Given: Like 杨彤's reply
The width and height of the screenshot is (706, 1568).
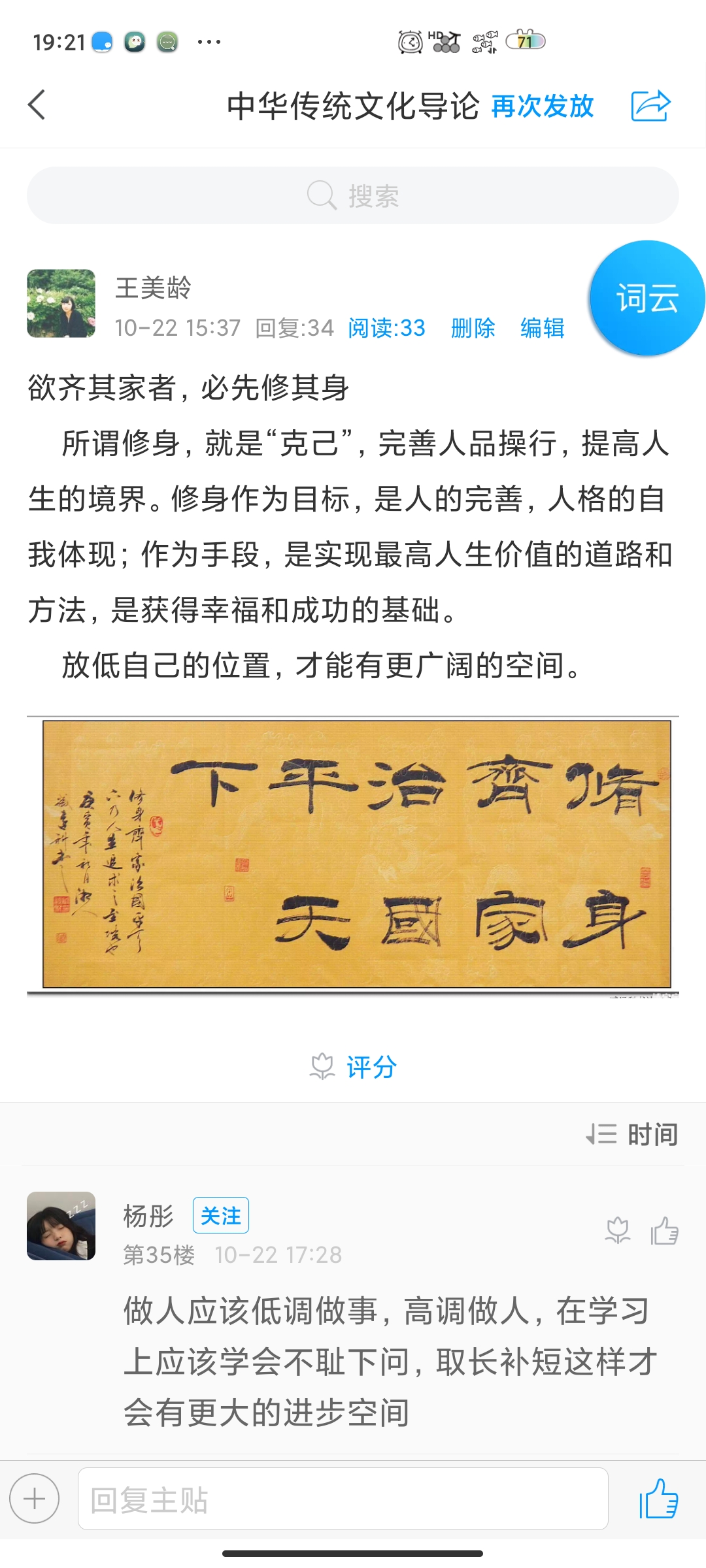Looking at the screenshot, I should point(664,1231).
